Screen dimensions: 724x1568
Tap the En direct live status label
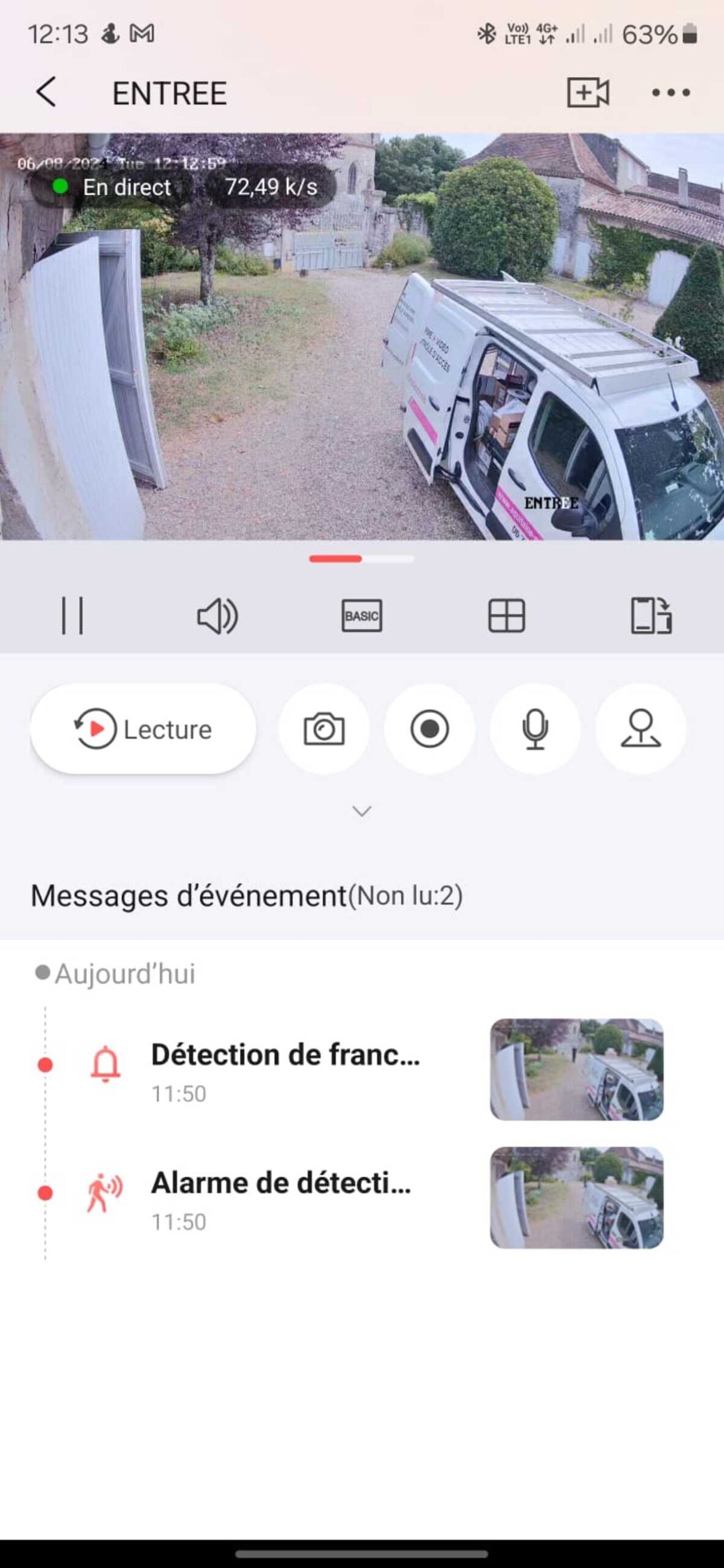pyautogui.click(x=126, y=187)
